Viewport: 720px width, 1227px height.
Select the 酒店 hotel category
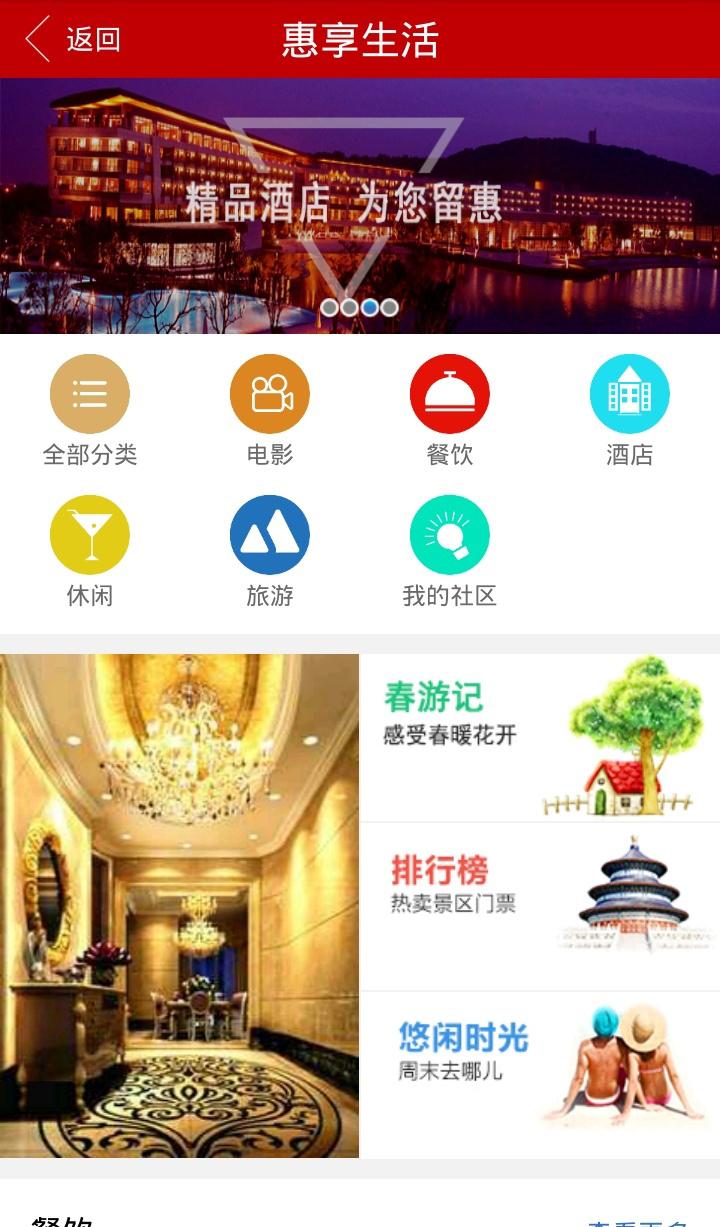[630, 410]
